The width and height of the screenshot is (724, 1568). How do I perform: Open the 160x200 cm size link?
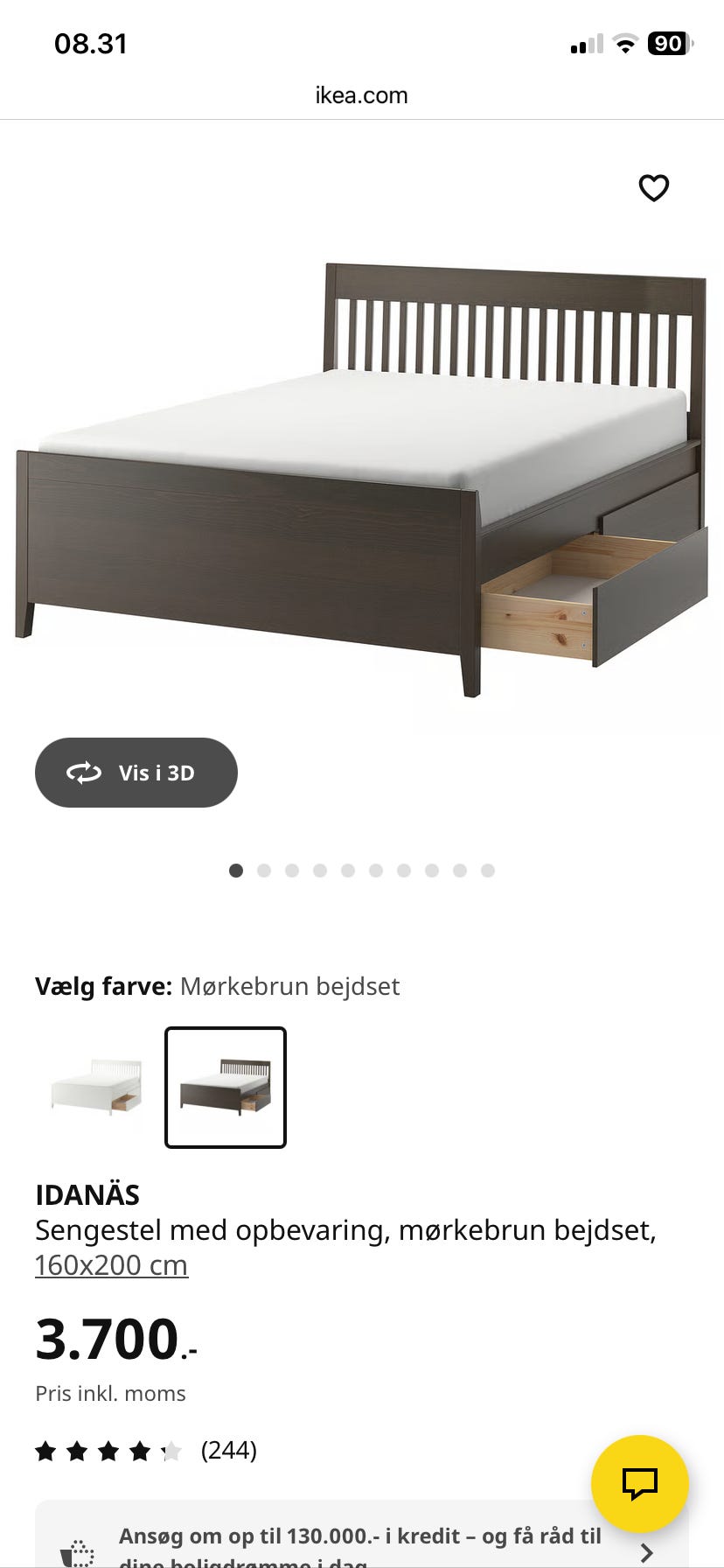[111, 1265]
